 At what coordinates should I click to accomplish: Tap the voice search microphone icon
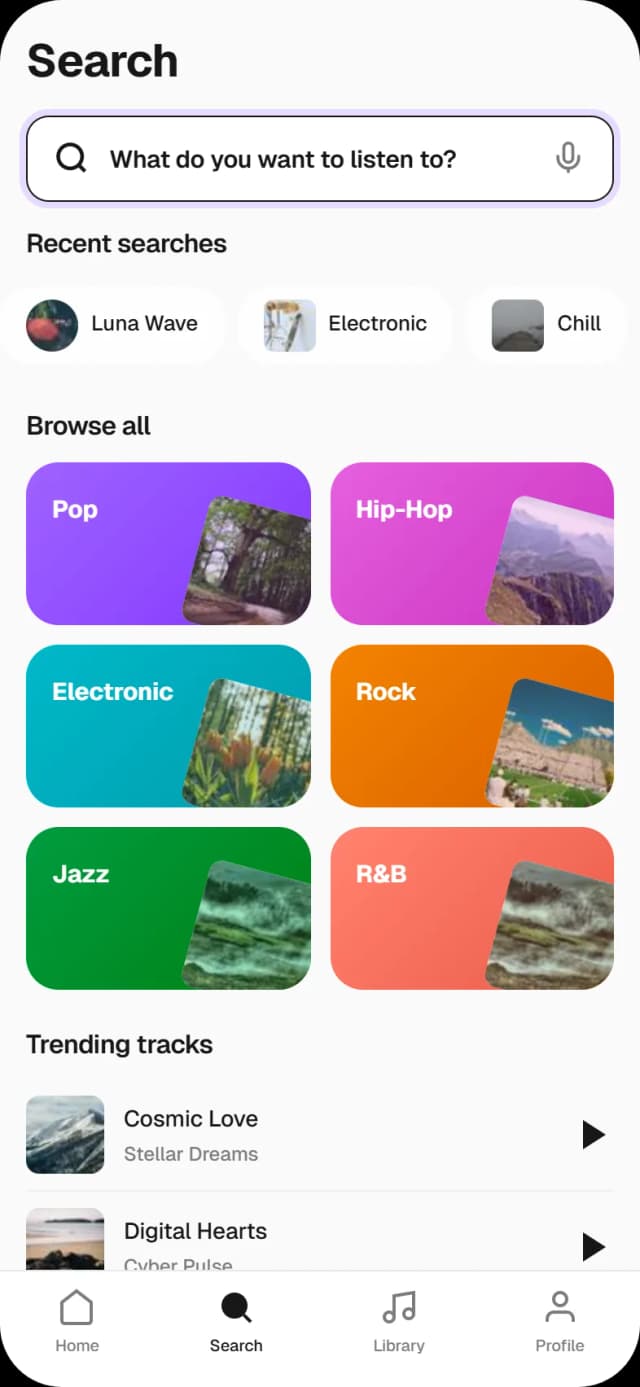click(568, 158)
